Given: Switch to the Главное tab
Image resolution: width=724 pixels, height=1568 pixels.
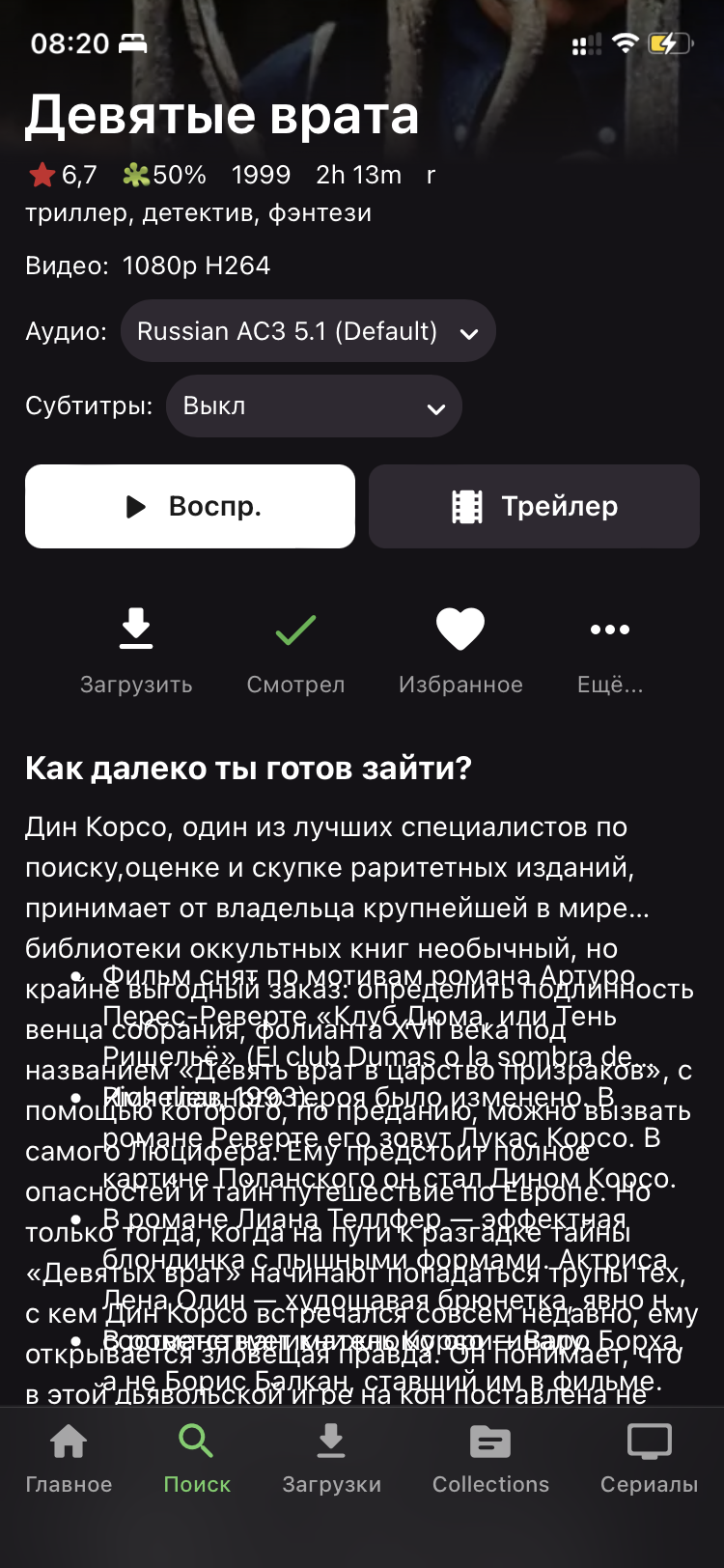Looking at the screenshot, I should [x=69, y=1458].
